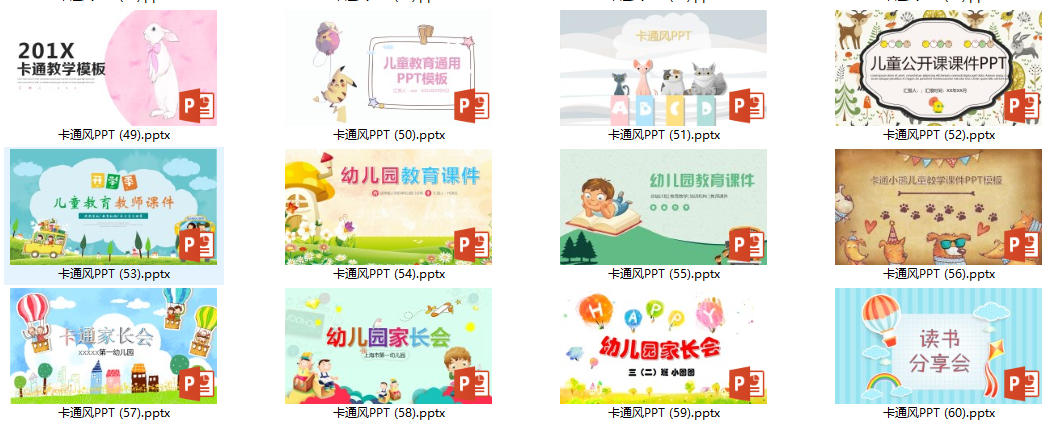The width and height of the screenshot is (1053, 423).
Task: Open the file 卡通风PPT (56).pptx
Action: pyautogui.click(x=939, y=208)
